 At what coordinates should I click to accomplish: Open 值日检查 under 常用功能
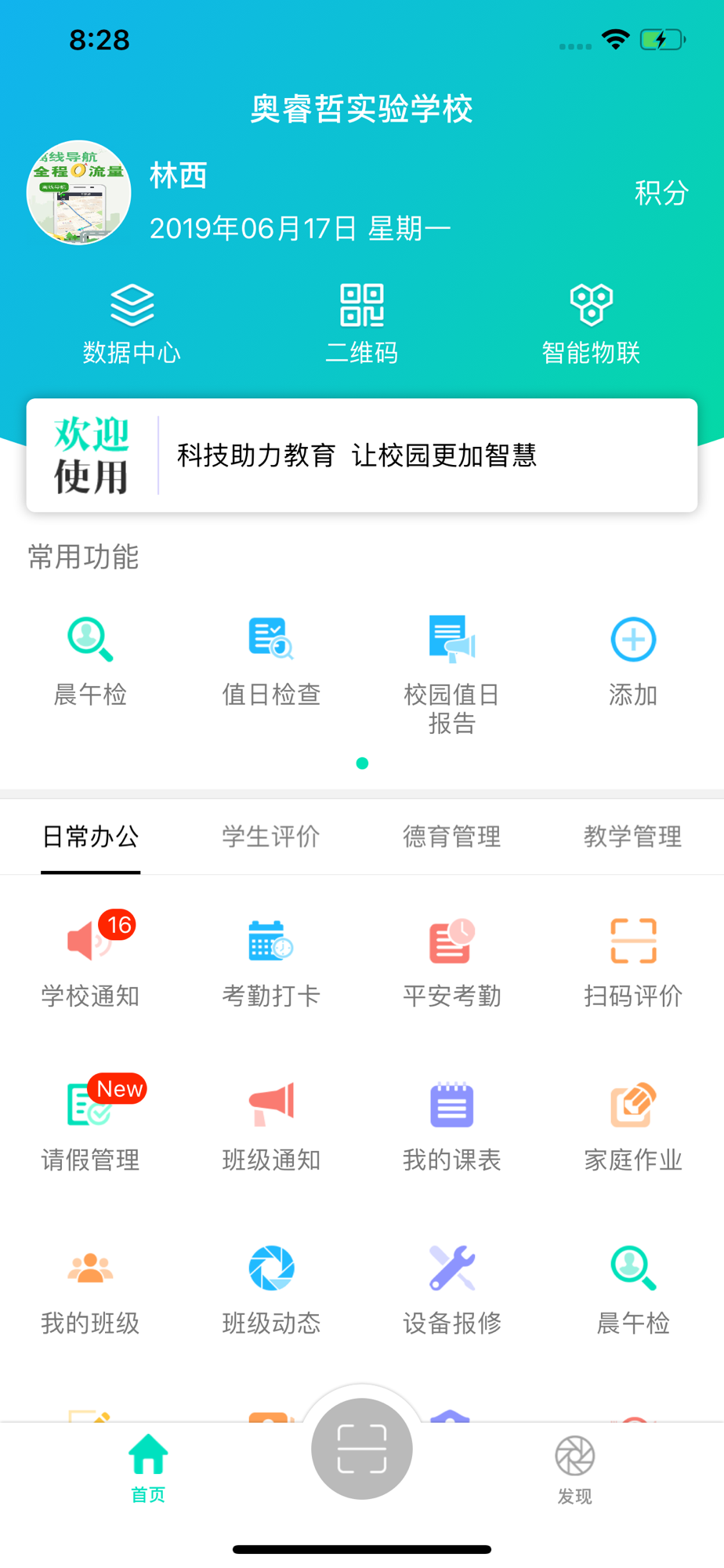pyautogui.click(x=271, y=660)
